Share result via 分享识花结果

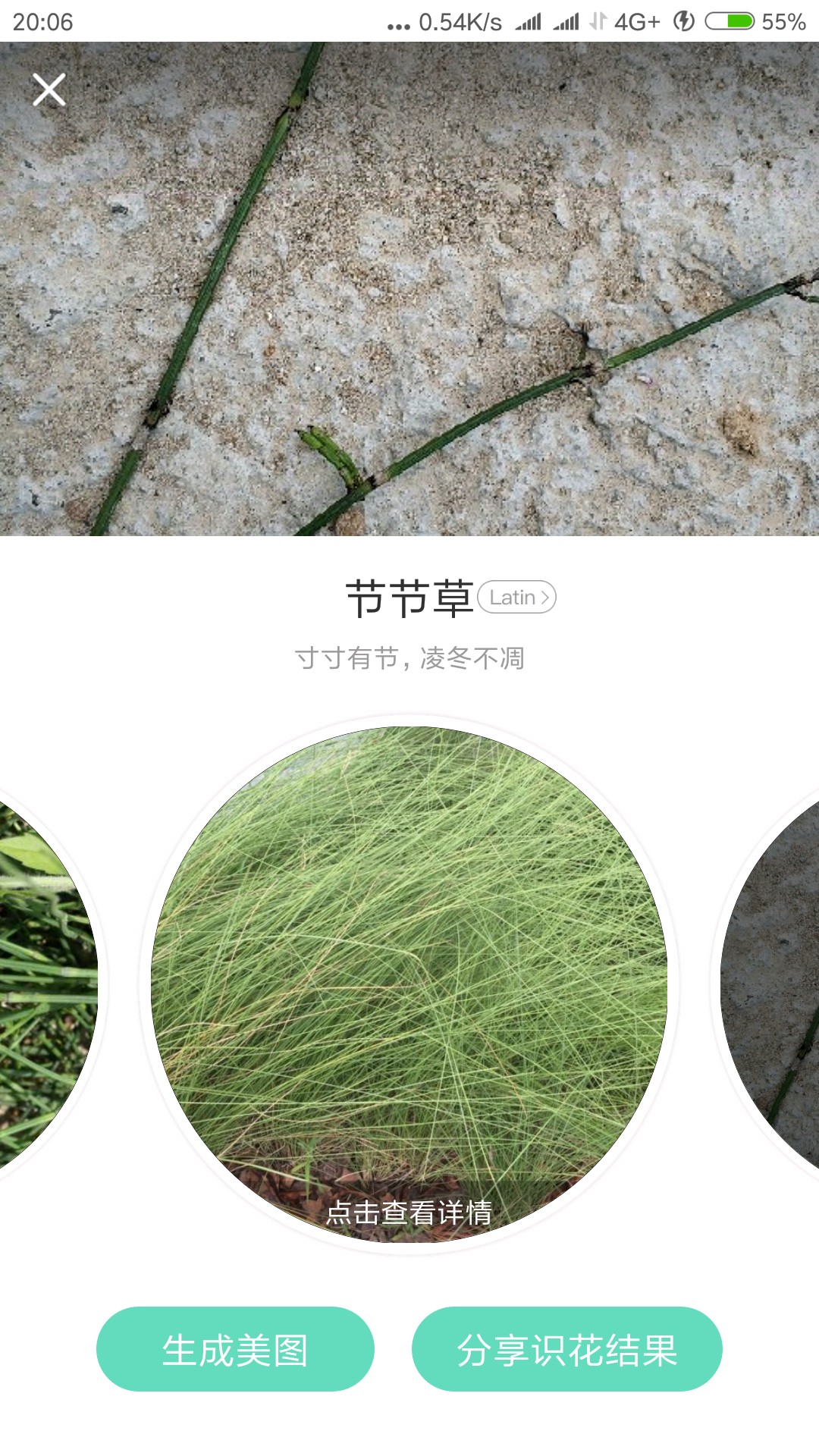[566, 1349]
